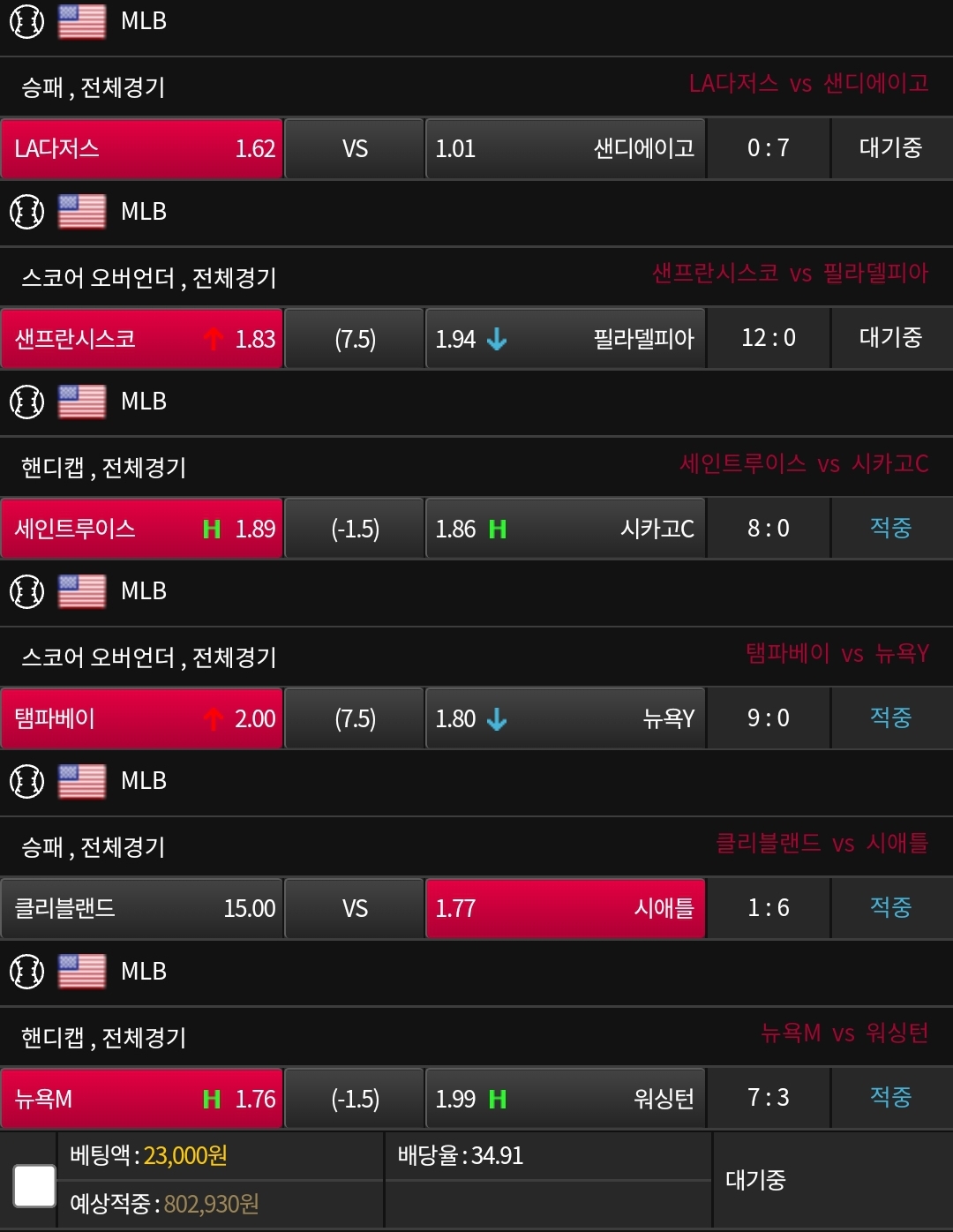Select the LA다저스 1.62 odds button
The width and height of the screenshot is (953, 1232).
click(142, 148)
